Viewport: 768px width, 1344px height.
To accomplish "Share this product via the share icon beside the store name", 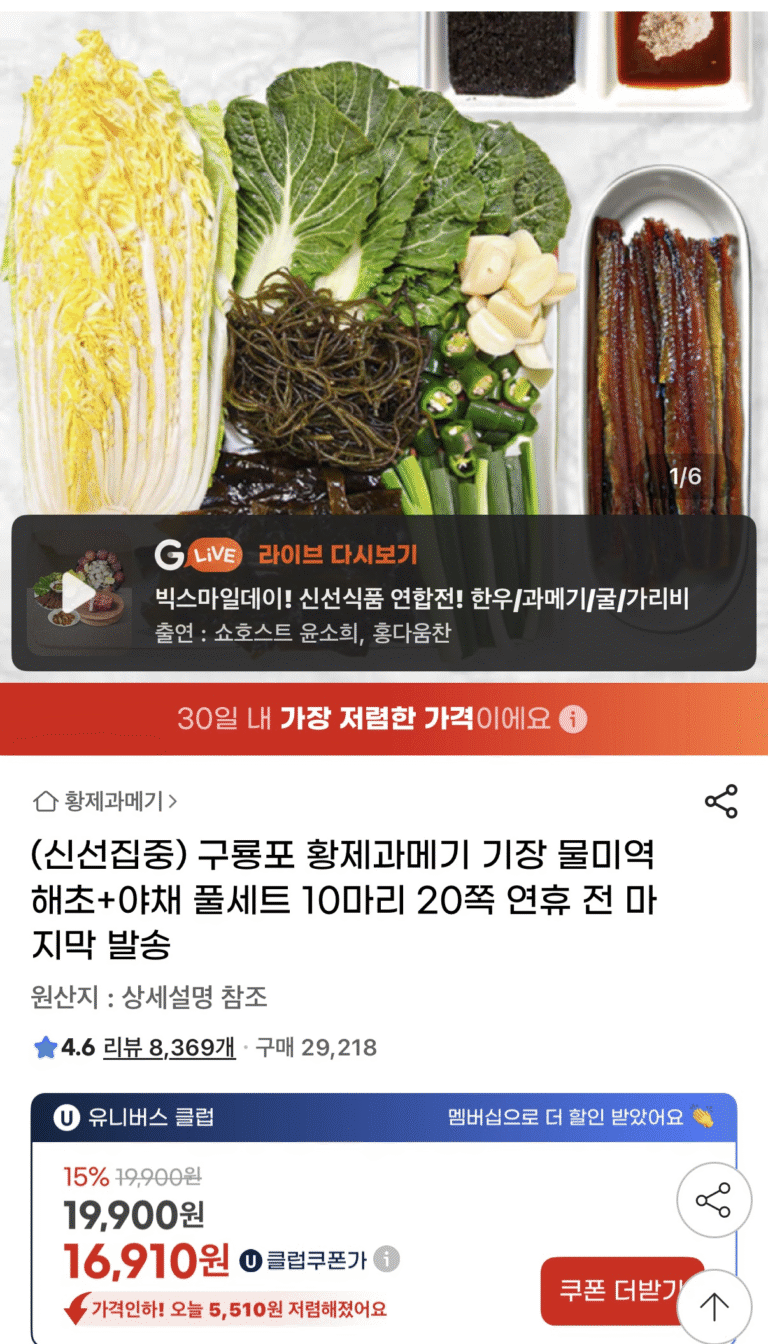I will (x=721, y=802).
